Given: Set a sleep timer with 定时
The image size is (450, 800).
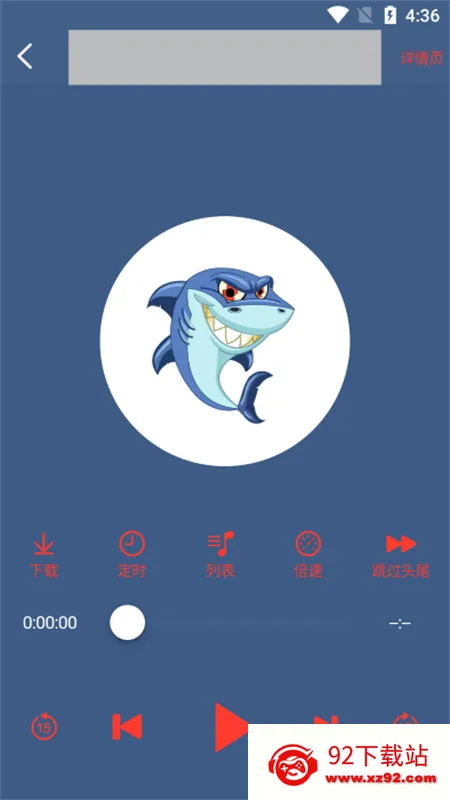Looking at the screenshot, I should point(132,555).
